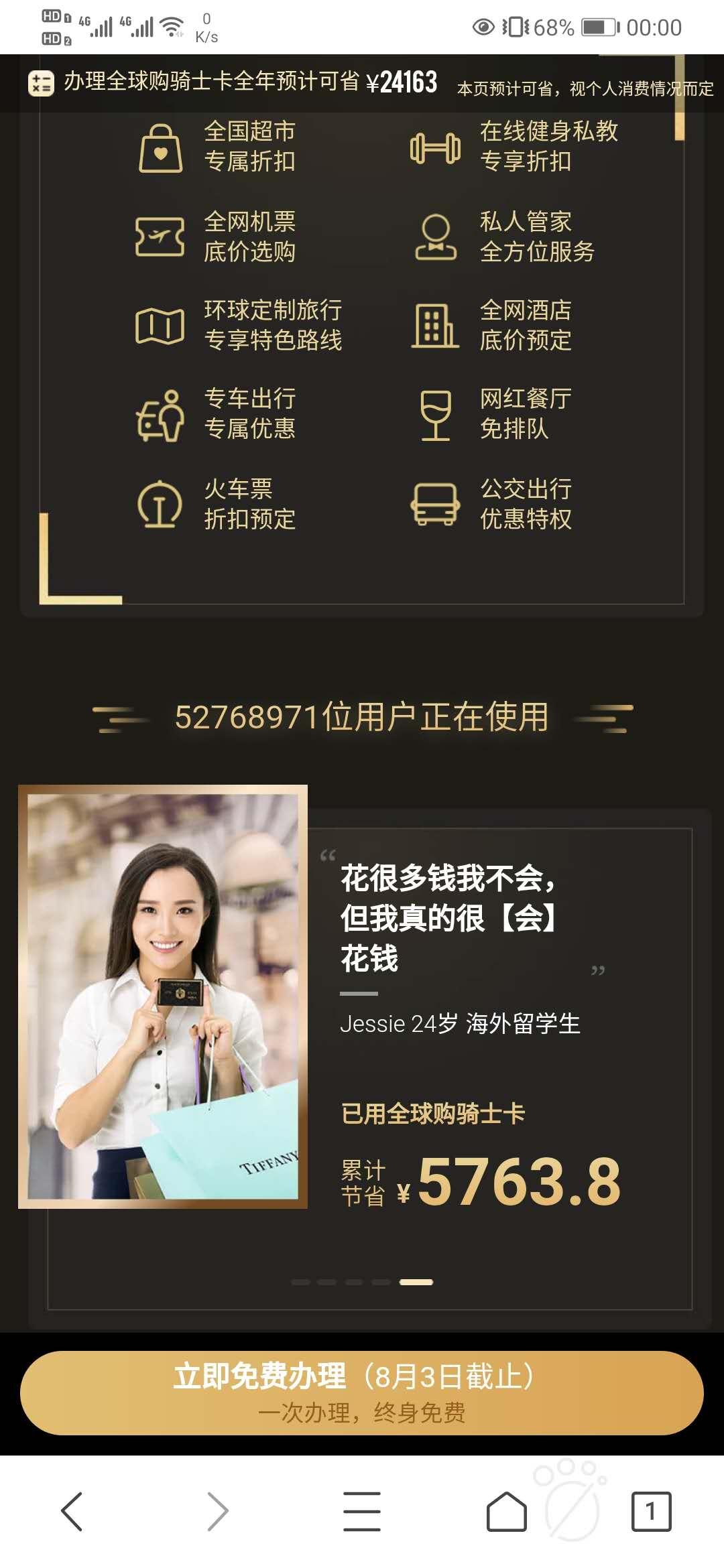Select the supermarket shopping bag discount icon
Image resolution: width=724 pixels, height=1568 pixels.
160,151
